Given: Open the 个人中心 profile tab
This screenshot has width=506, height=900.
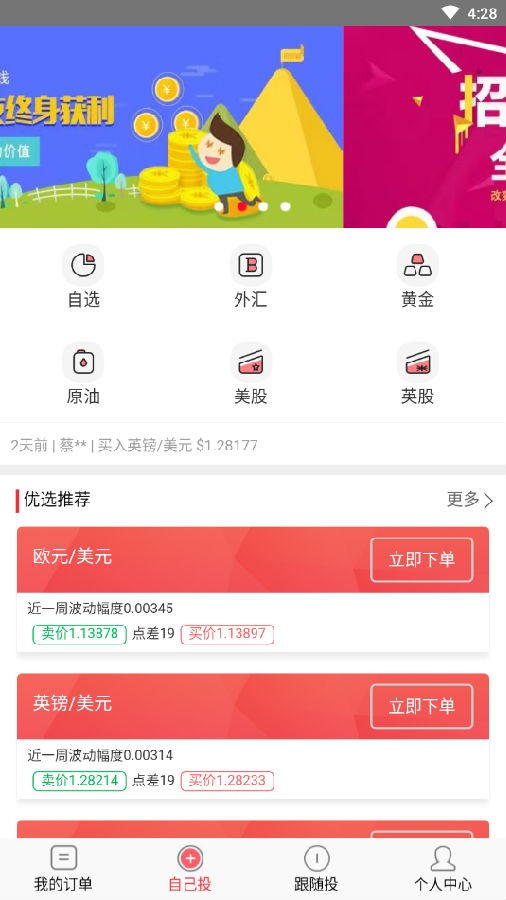Looking at the screenshot, I should 443,869.
